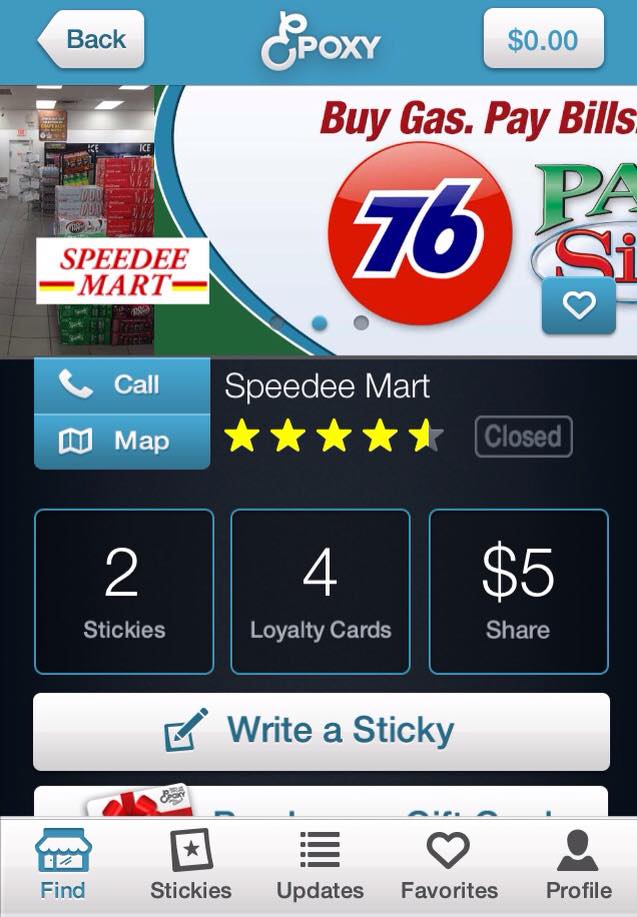Switch to the Stickies tab
The height and width of the screenshot is (917, 637).
pos(190,866)
